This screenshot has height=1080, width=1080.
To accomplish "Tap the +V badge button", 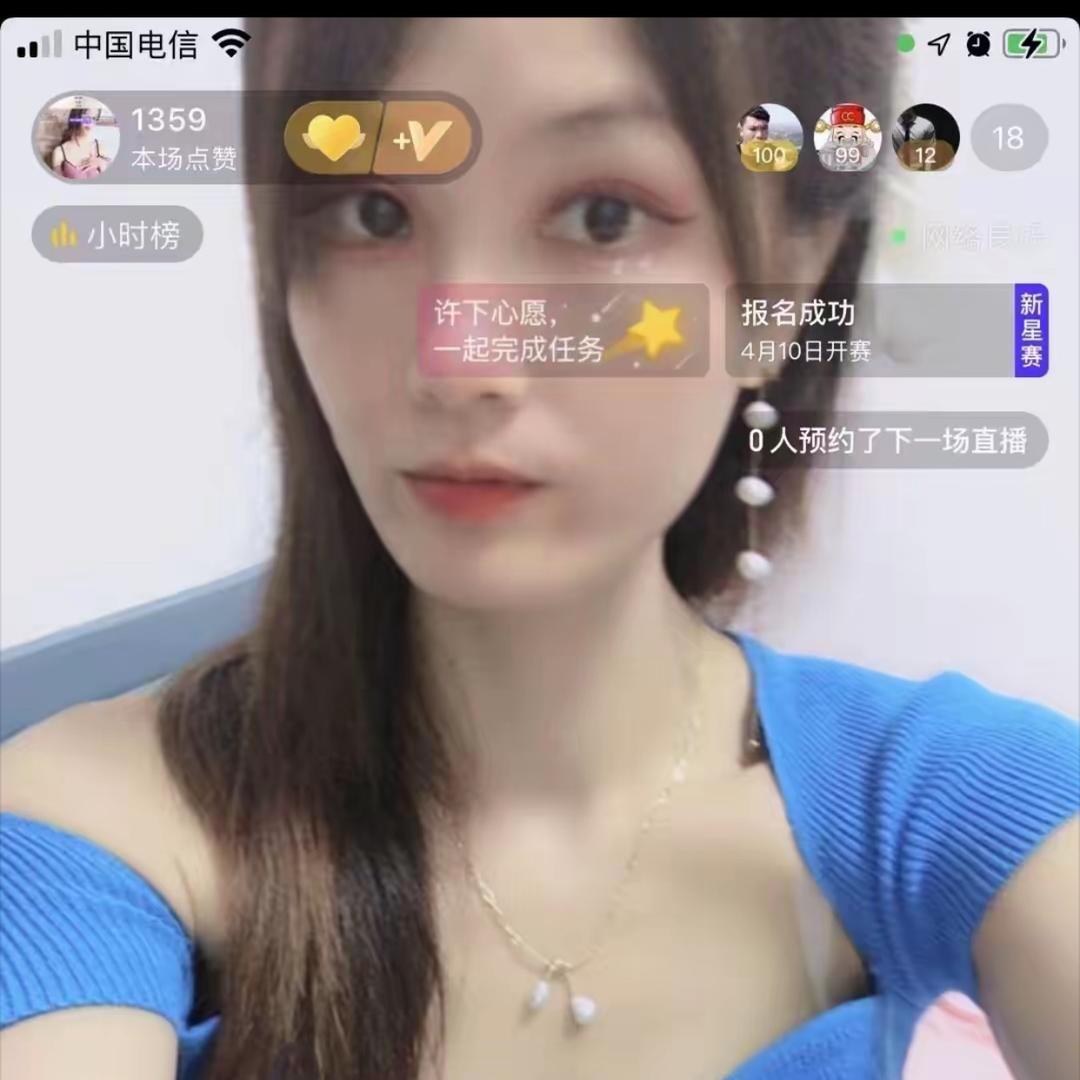I will click(x=423, y=138).
